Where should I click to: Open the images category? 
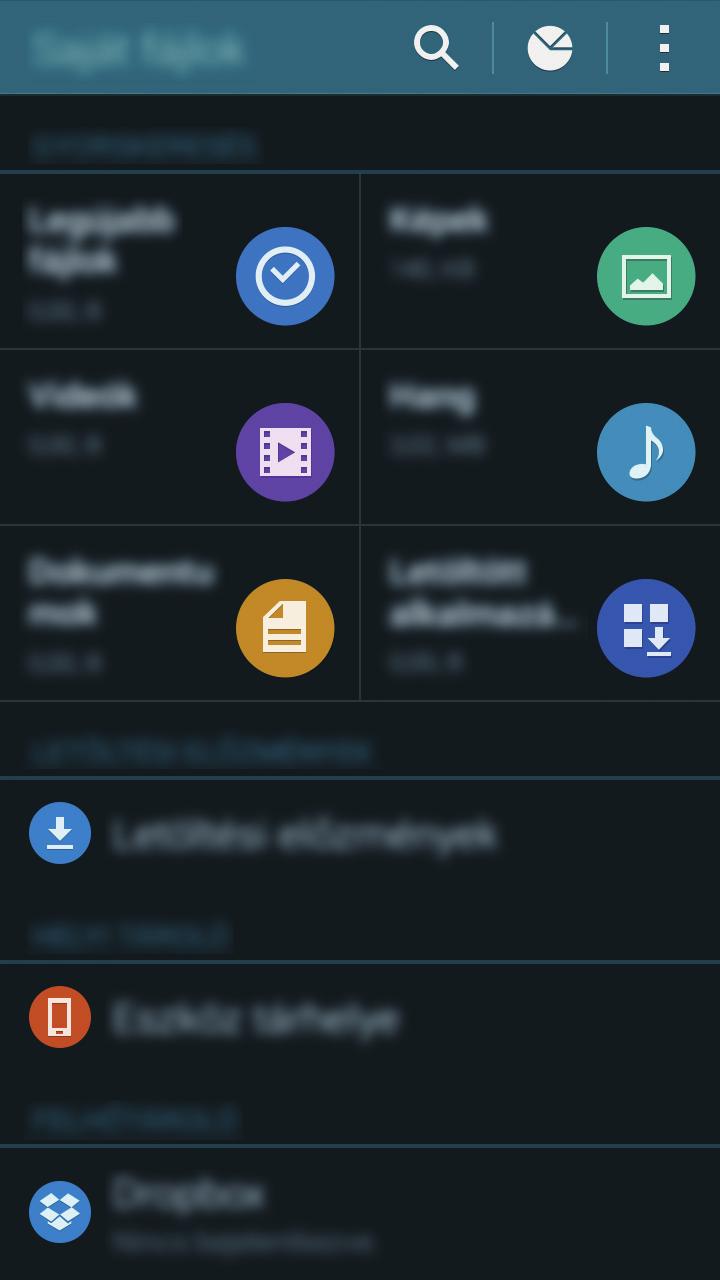click(540, 263)
